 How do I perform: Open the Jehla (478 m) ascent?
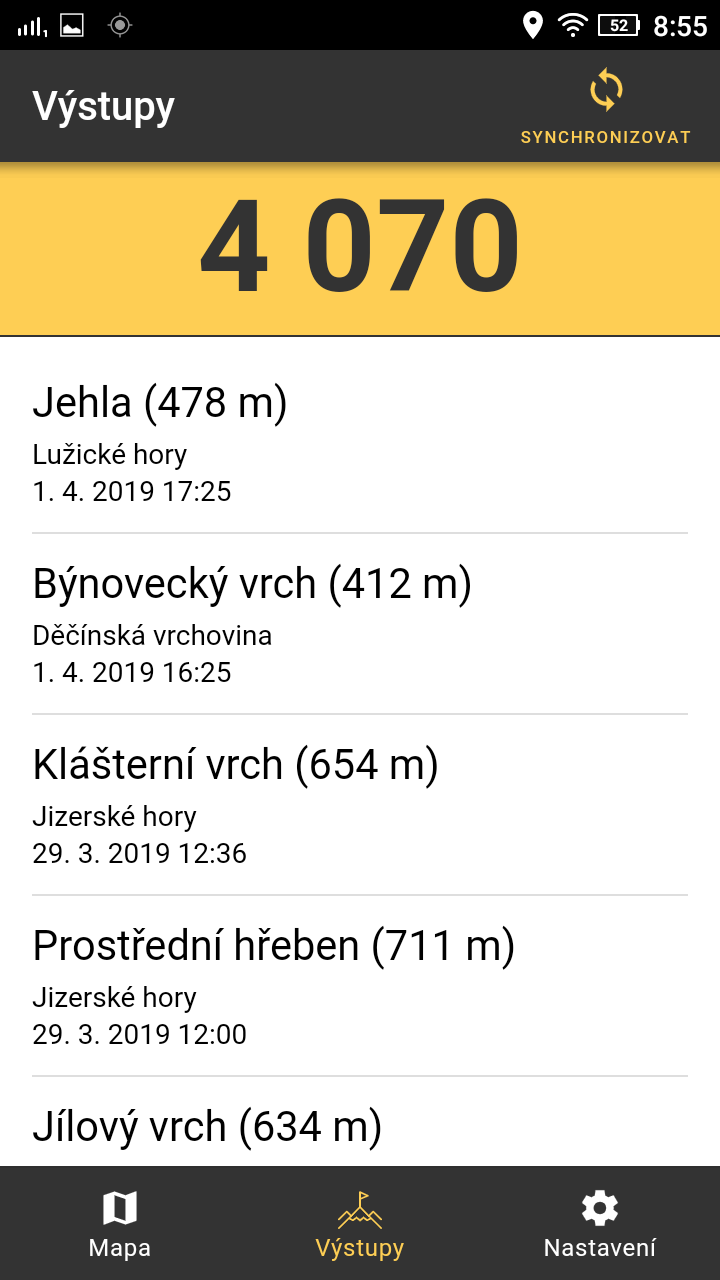[x=360, y=443]
